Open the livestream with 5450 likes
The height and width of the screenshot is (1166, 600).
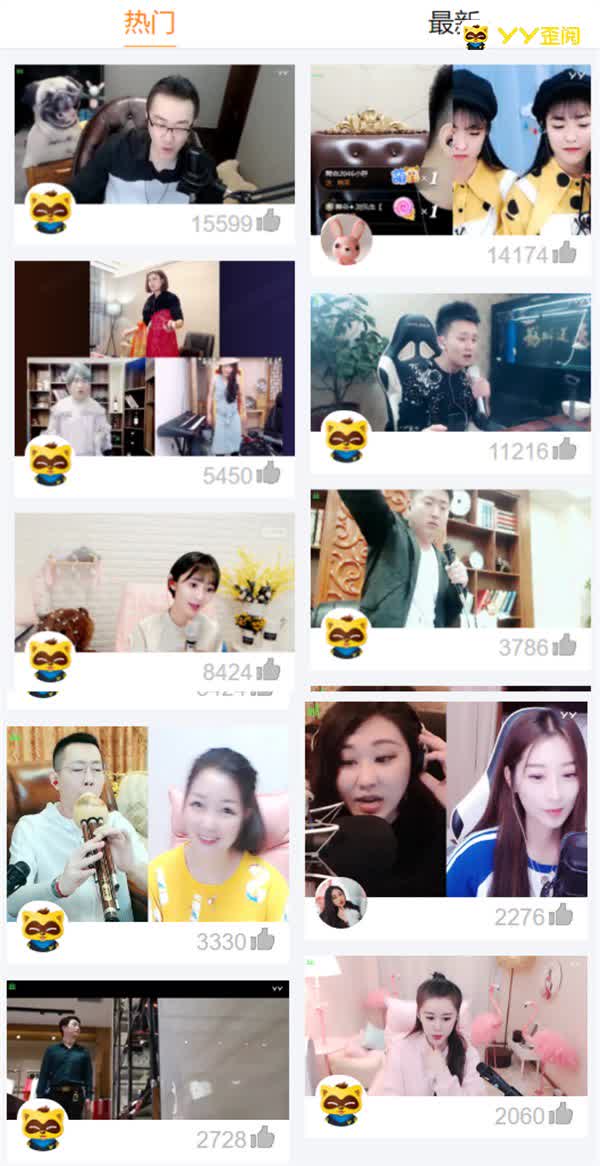coord(154,358)
